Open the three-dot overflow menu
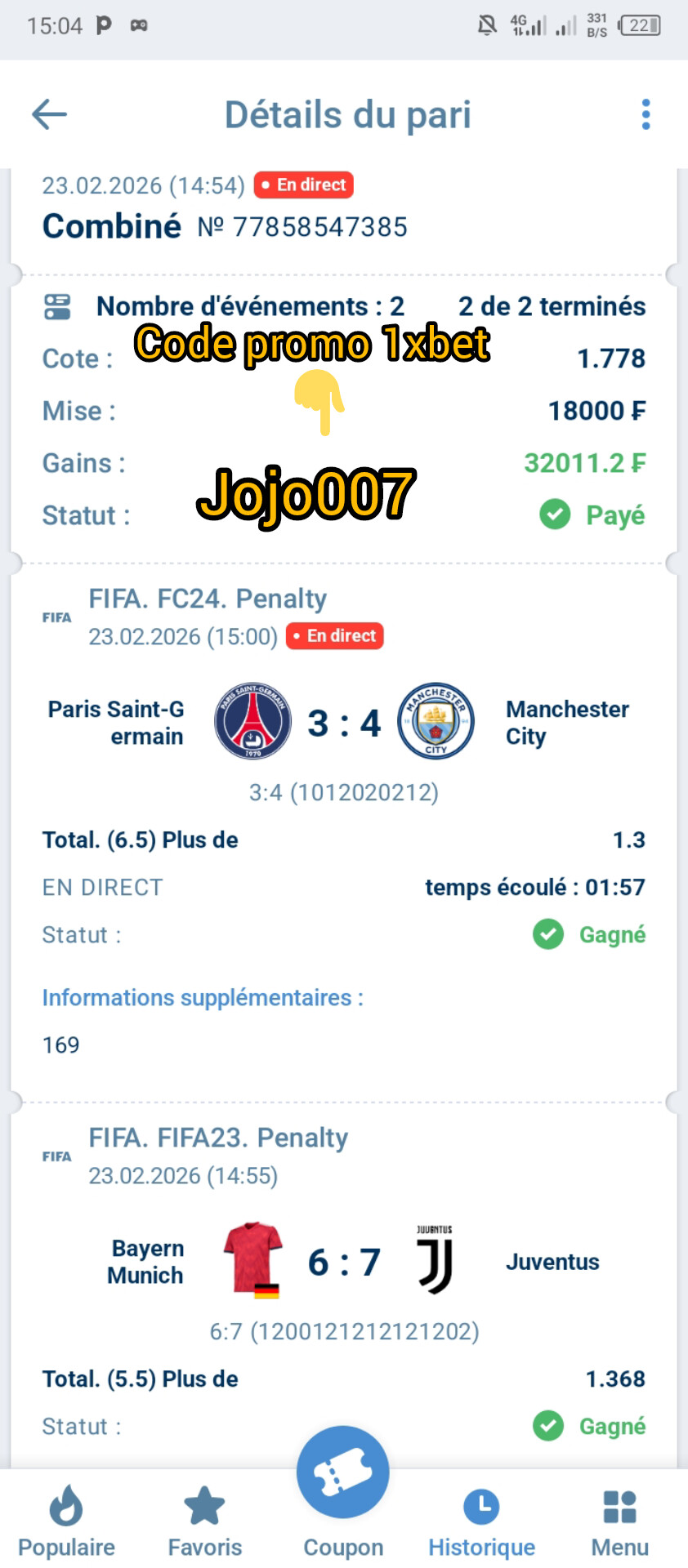 [x=646, y=114]
